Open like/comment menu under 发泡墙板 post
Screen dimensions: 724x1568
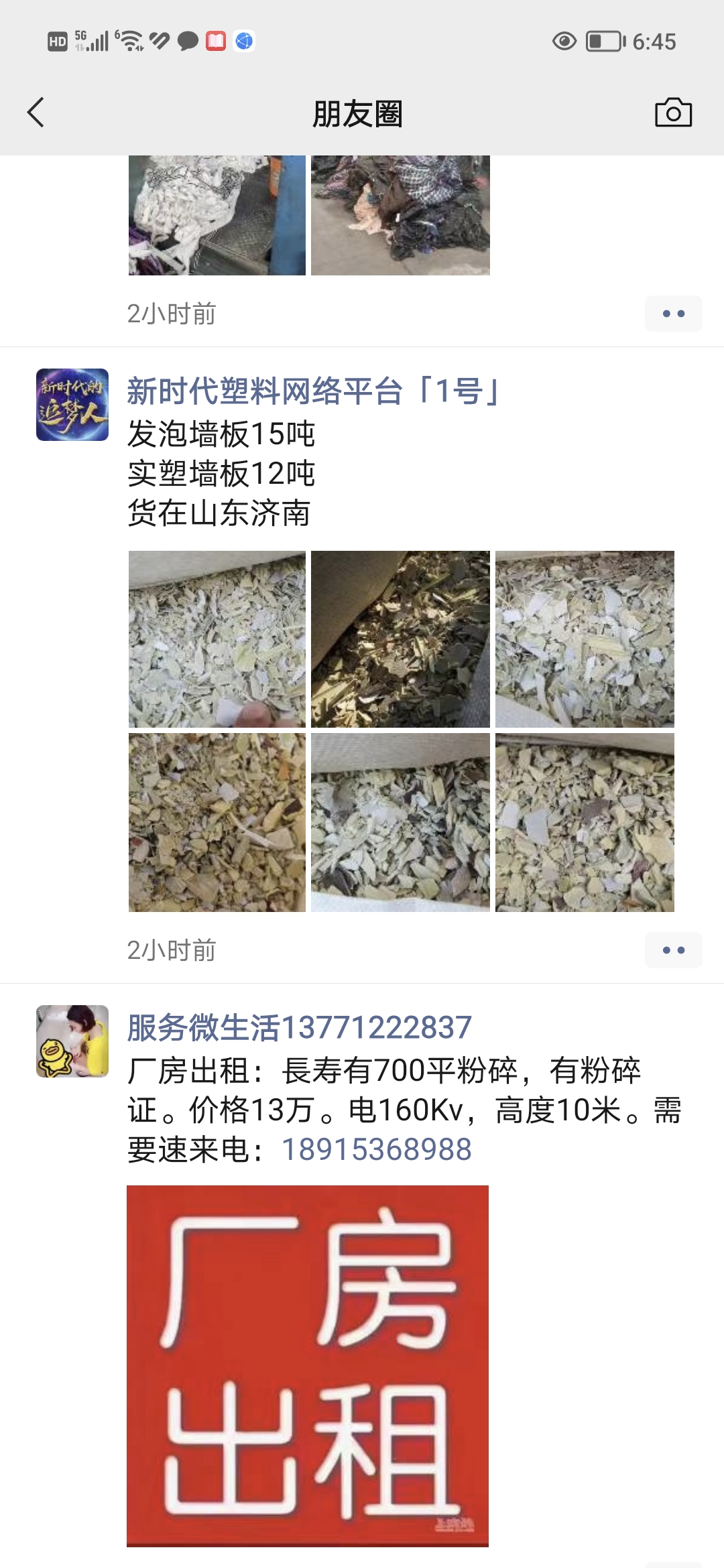(673, 950)
